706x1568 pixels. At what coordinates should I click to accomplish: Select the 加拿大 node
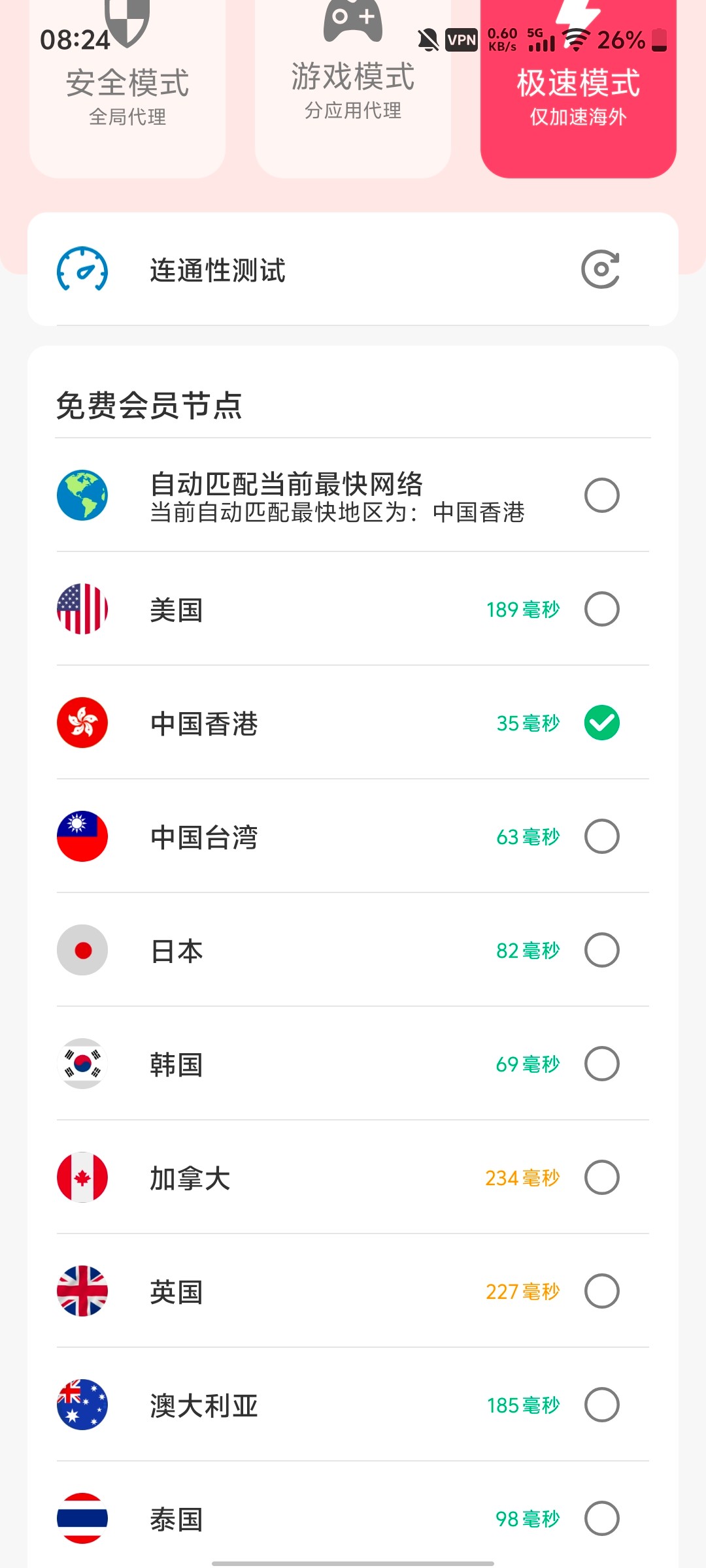(601, 1177)
